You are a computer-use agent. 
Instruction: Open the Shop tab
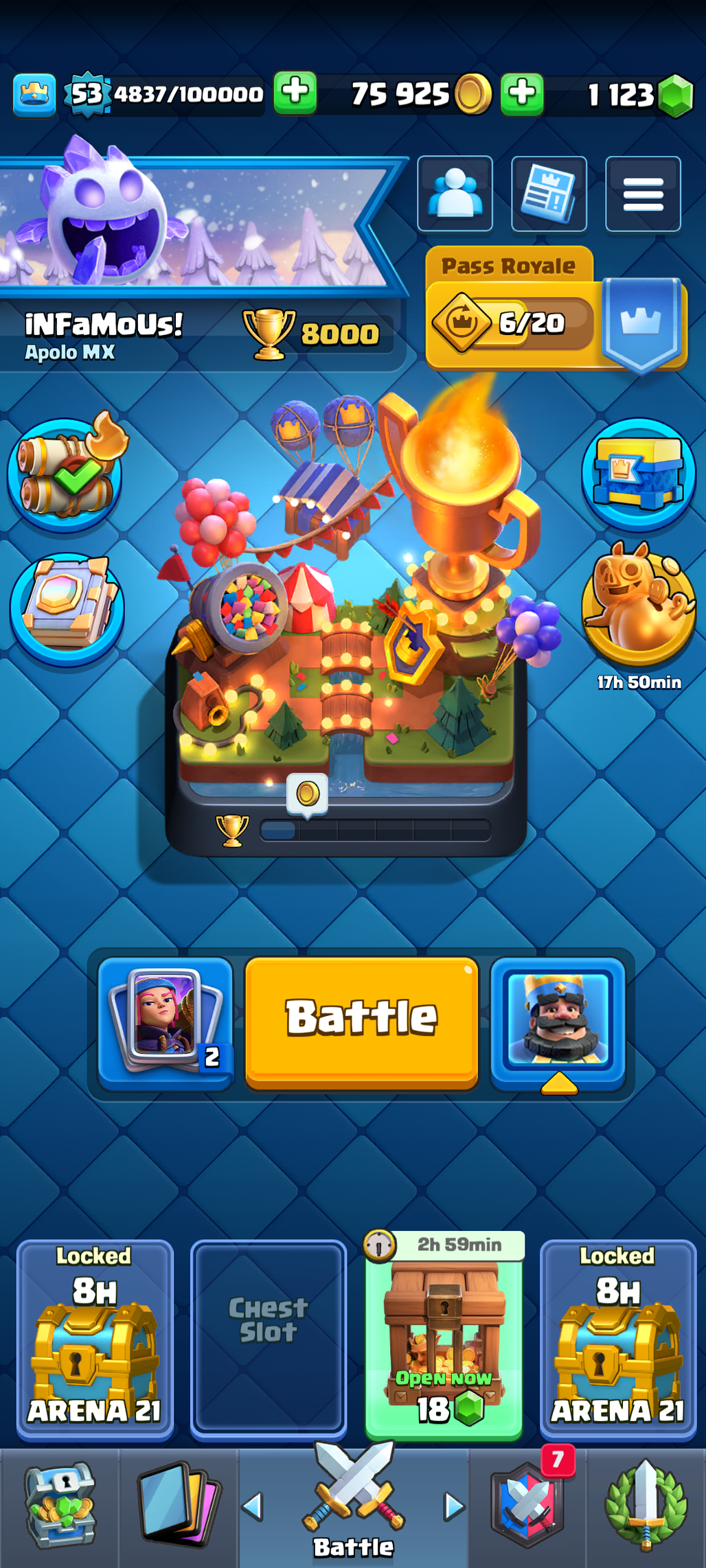click(x=60, y=1507)
